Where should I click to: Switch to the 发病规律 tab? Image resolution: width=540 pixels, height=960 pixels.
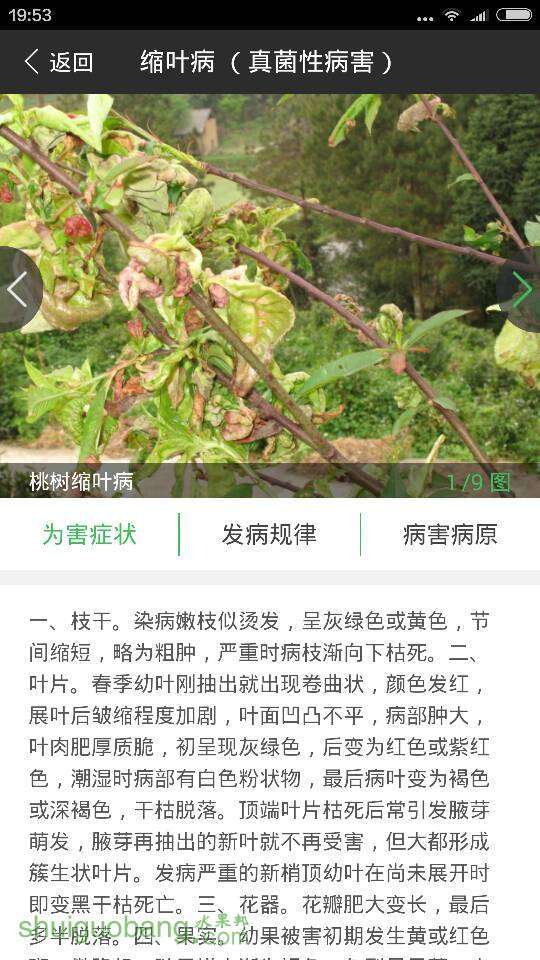click(269, 534)
